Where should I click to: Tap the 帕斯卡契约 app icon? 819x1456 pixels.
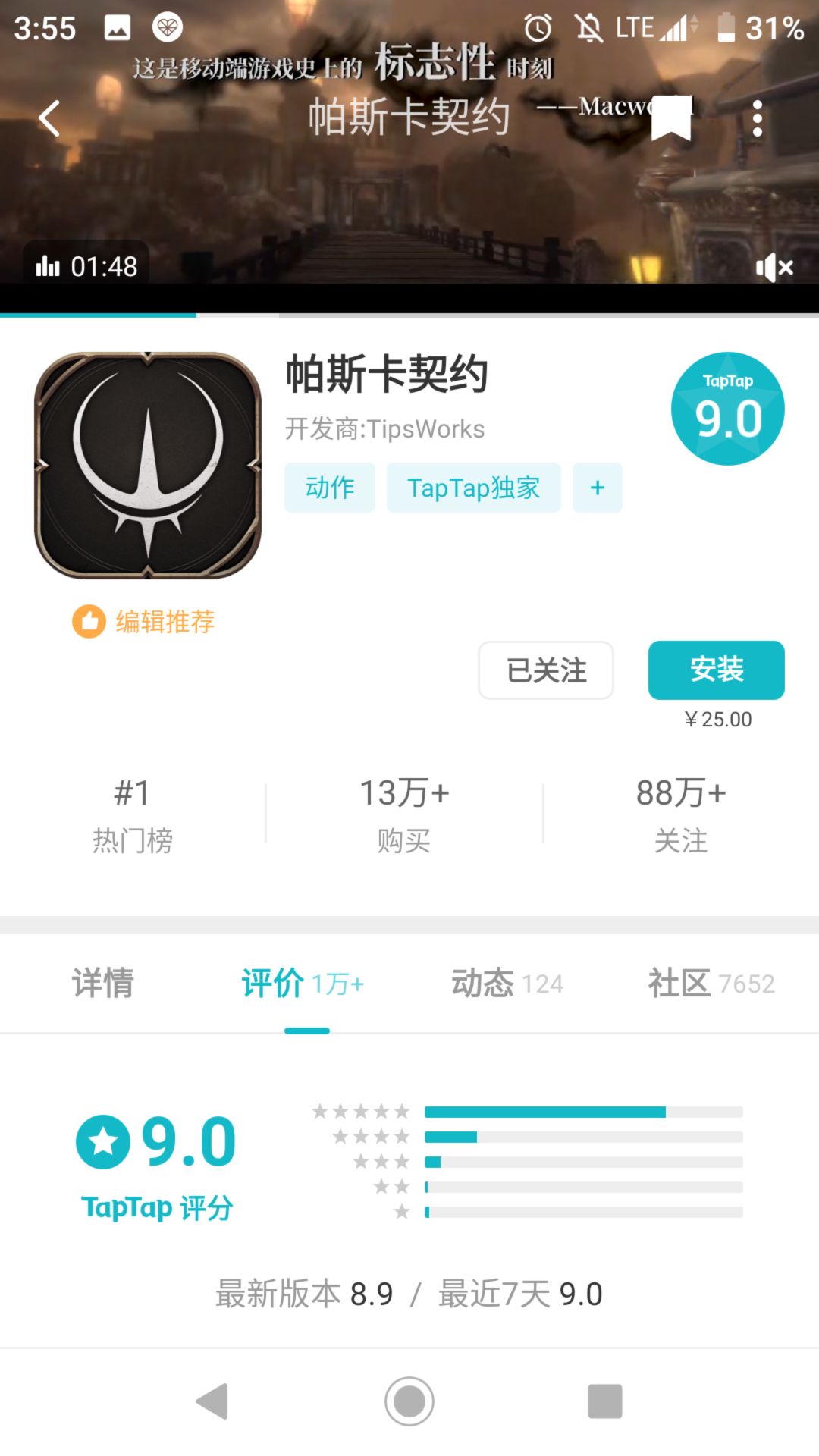coord(149,463)
